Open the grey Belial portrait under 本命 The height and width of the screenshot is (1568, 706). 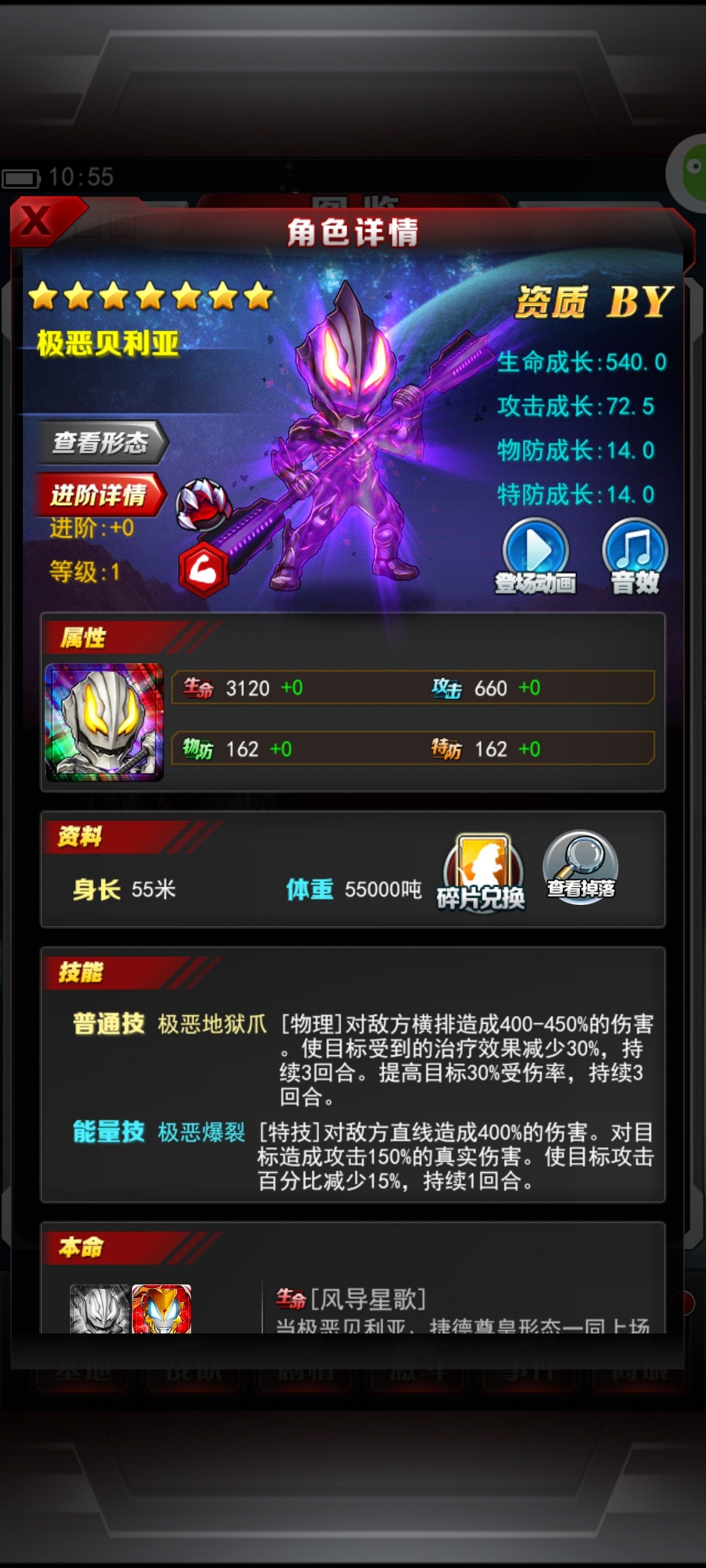(x=99, y=1309)
